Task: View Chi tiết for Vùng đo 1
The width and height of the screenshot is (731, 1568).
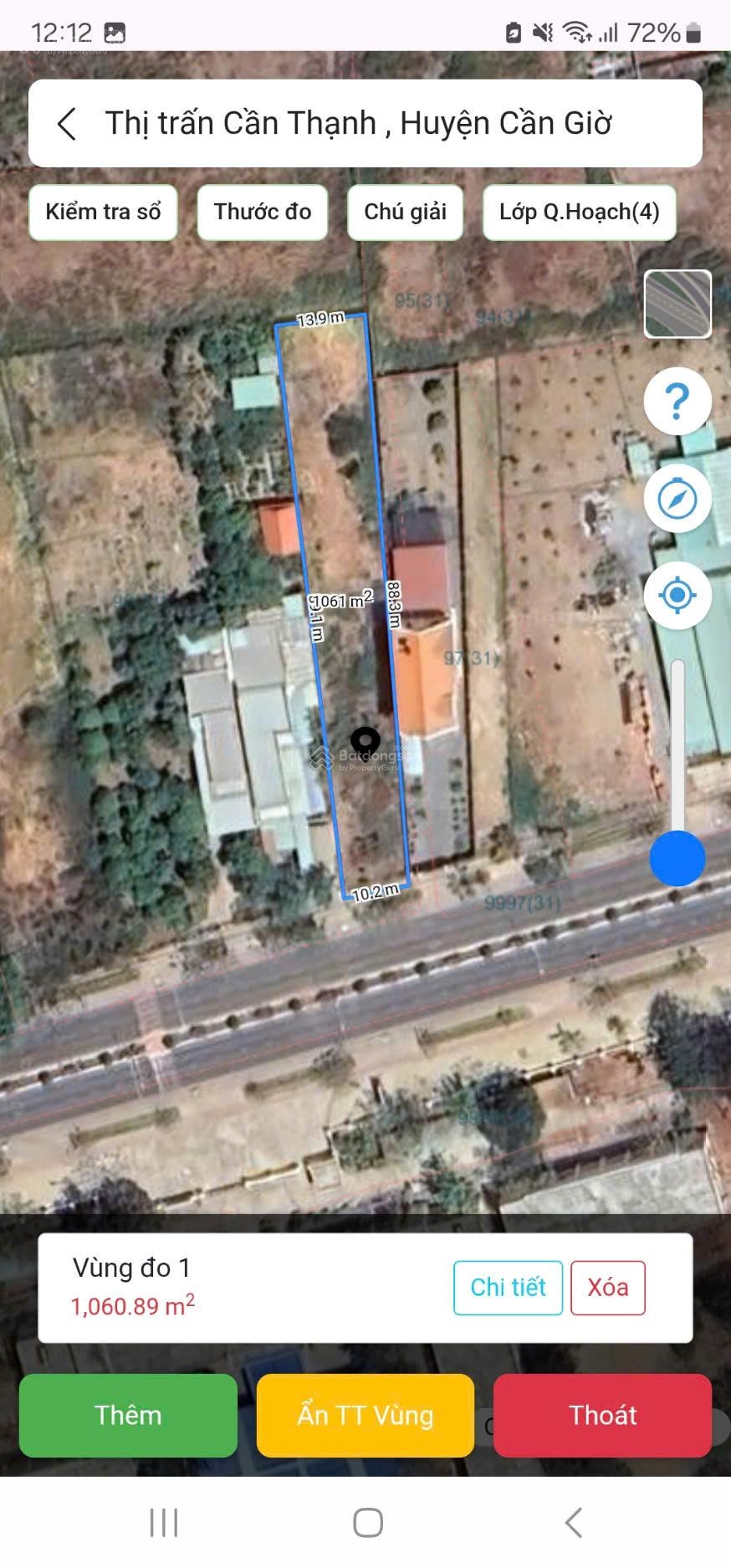Action: [508, 1288]
